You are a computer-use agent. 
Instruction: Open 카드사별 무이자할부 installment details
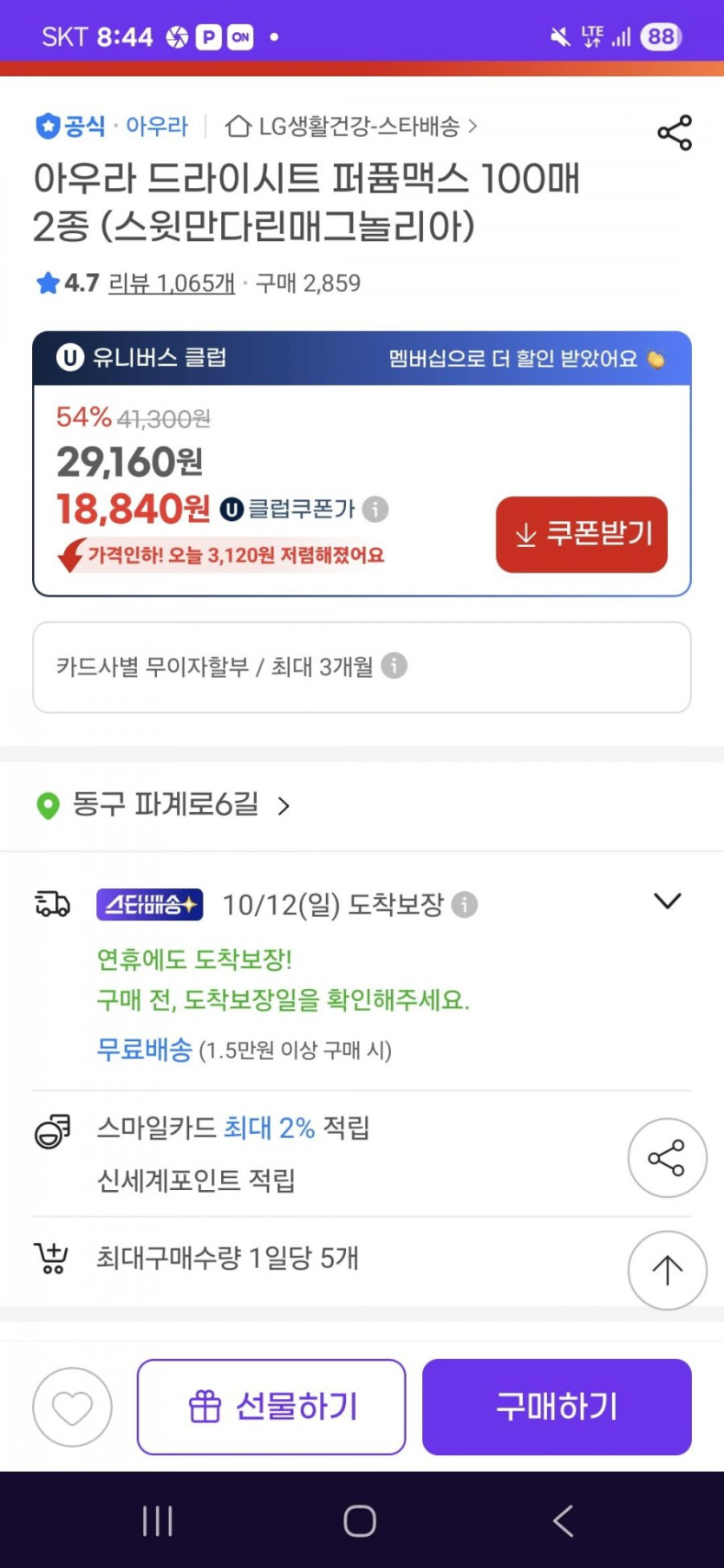pyautogui.click(x=362, y=667)
